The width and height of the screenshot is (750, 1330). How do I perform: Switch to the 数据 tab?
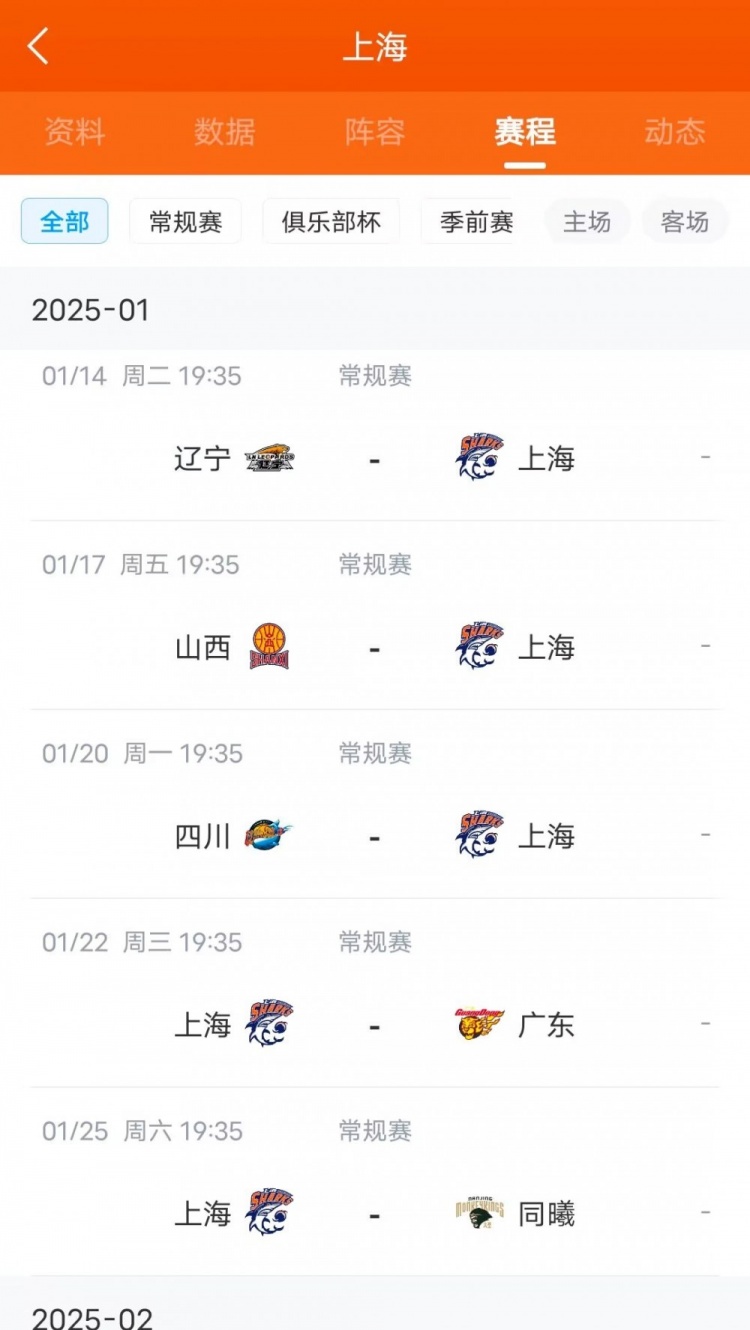[x=224, y=132]
